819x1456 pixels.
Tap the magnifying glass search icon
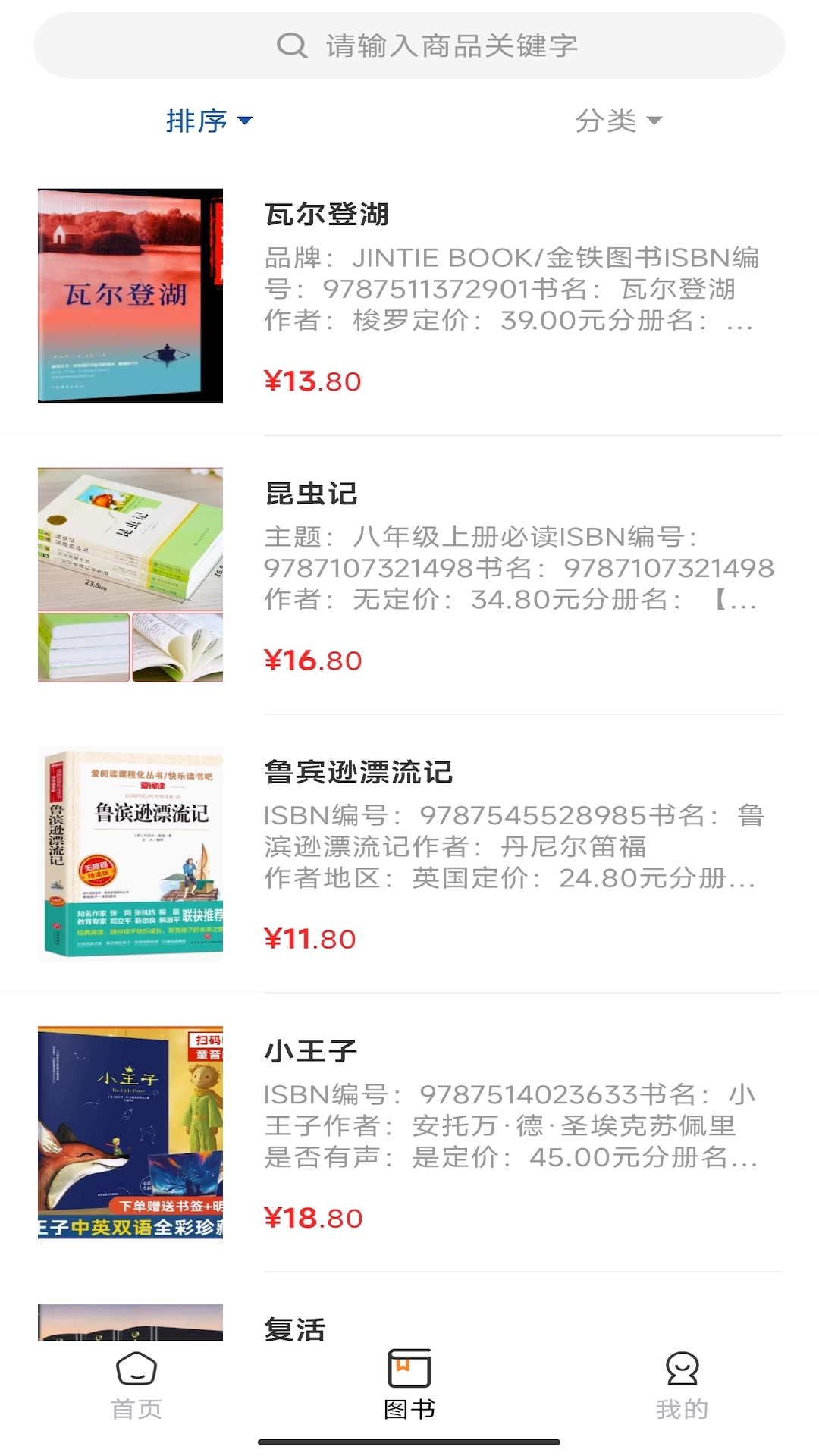tap(292, 45)
